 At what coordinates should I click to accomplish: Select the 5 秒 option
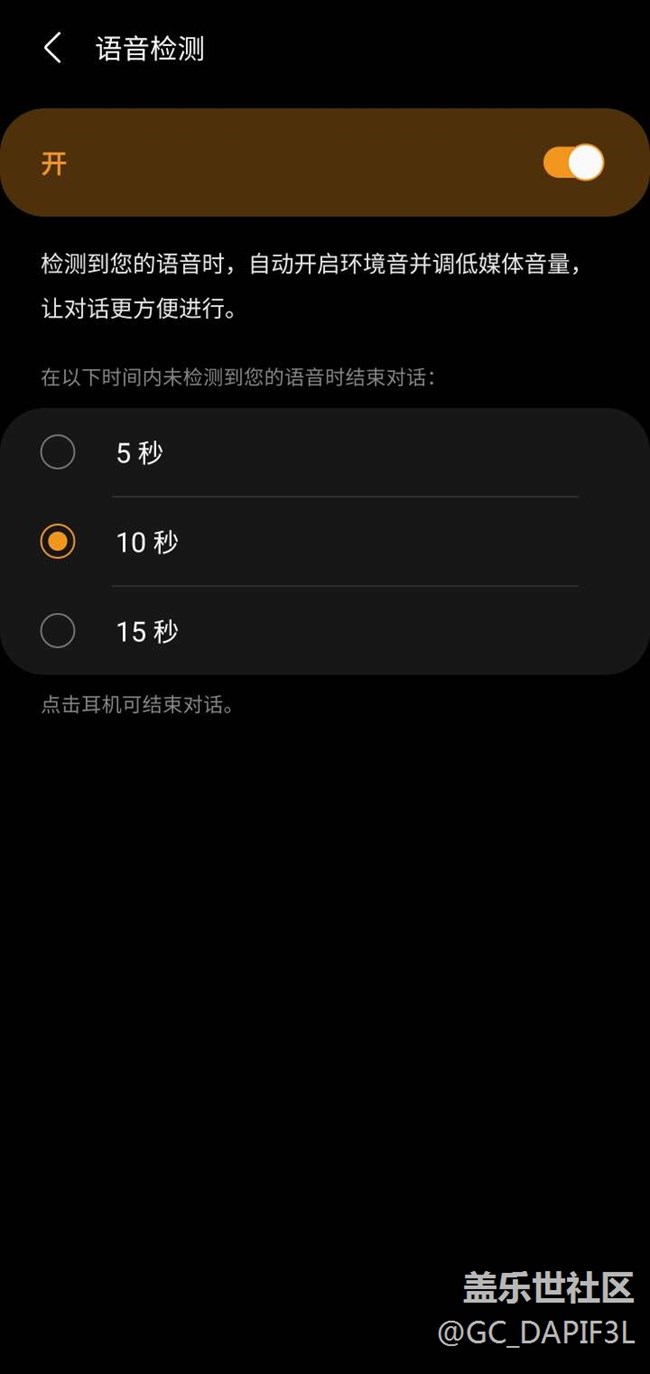point(58,452)
